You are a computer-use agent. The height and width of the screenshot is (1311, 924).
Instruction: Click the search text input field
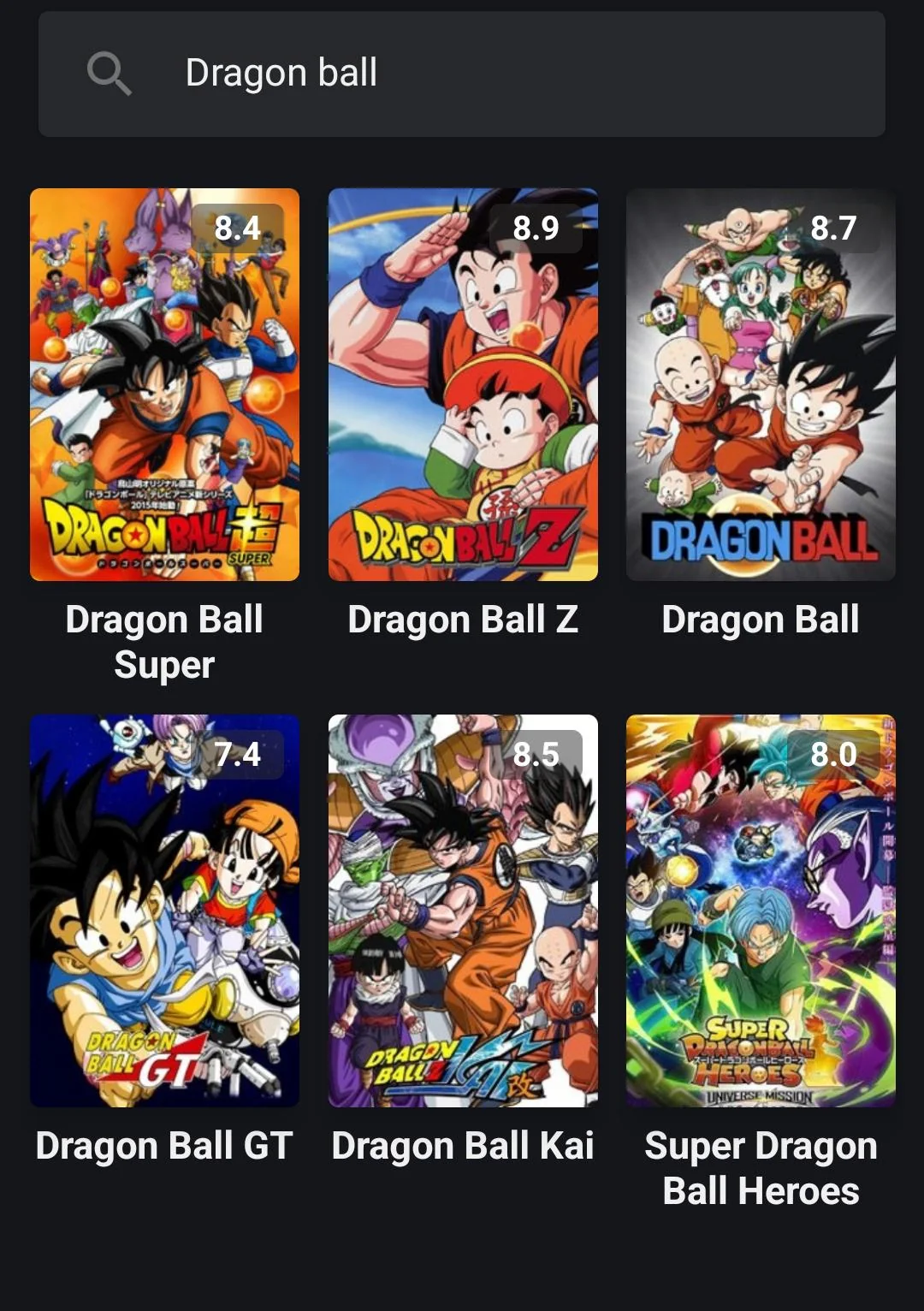tap(462, 73)
